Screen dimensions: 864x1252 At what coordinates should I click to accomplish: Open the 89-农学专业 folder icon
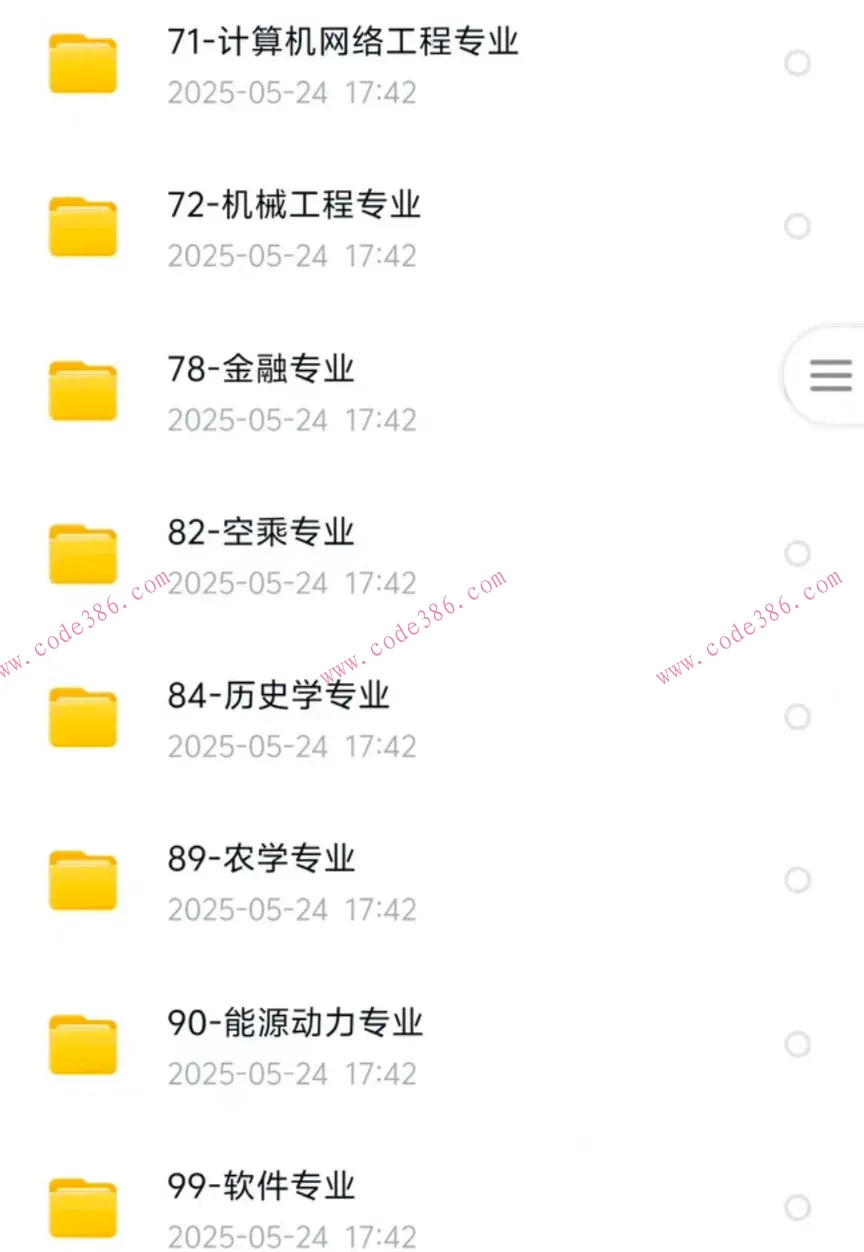coord(83,880)
